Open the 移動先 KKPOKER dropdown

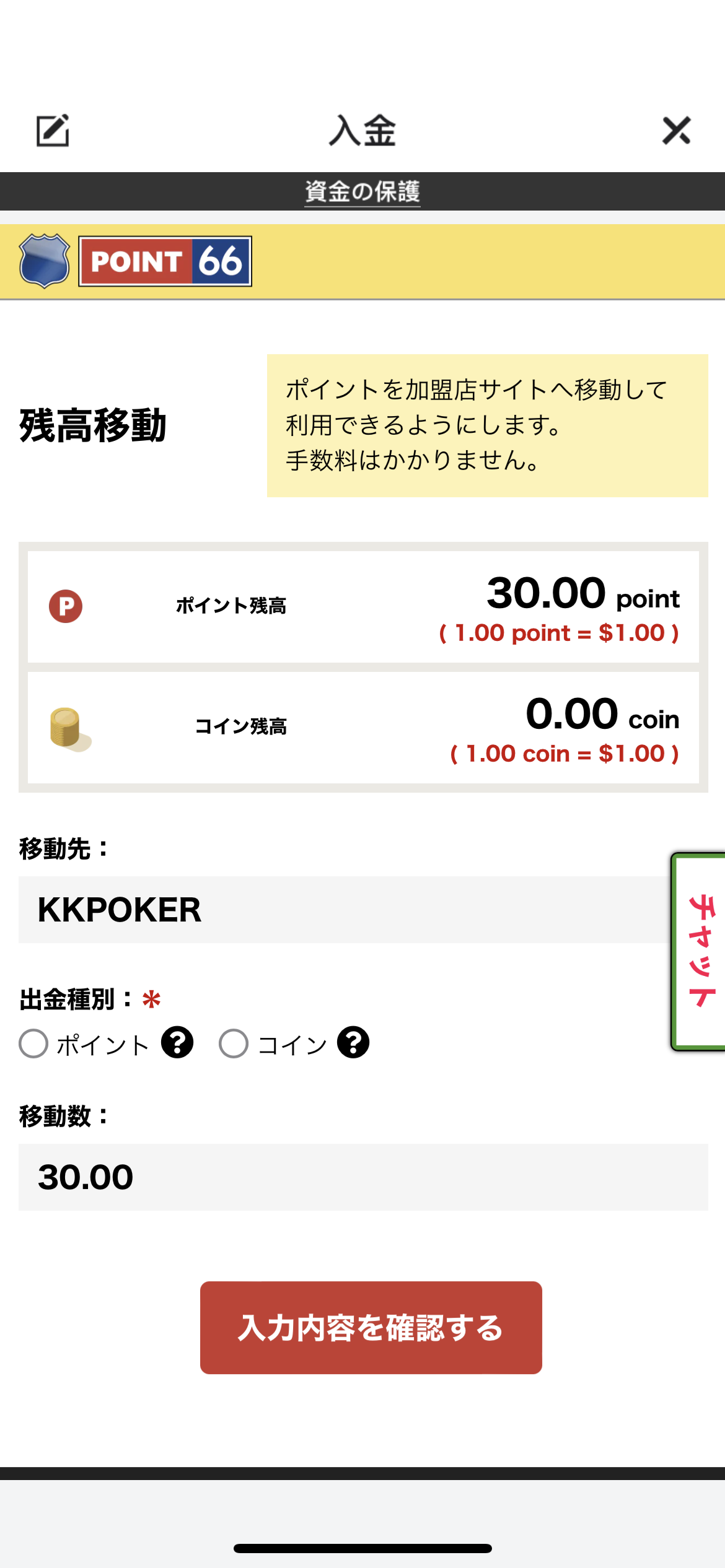tap(363, 910)
